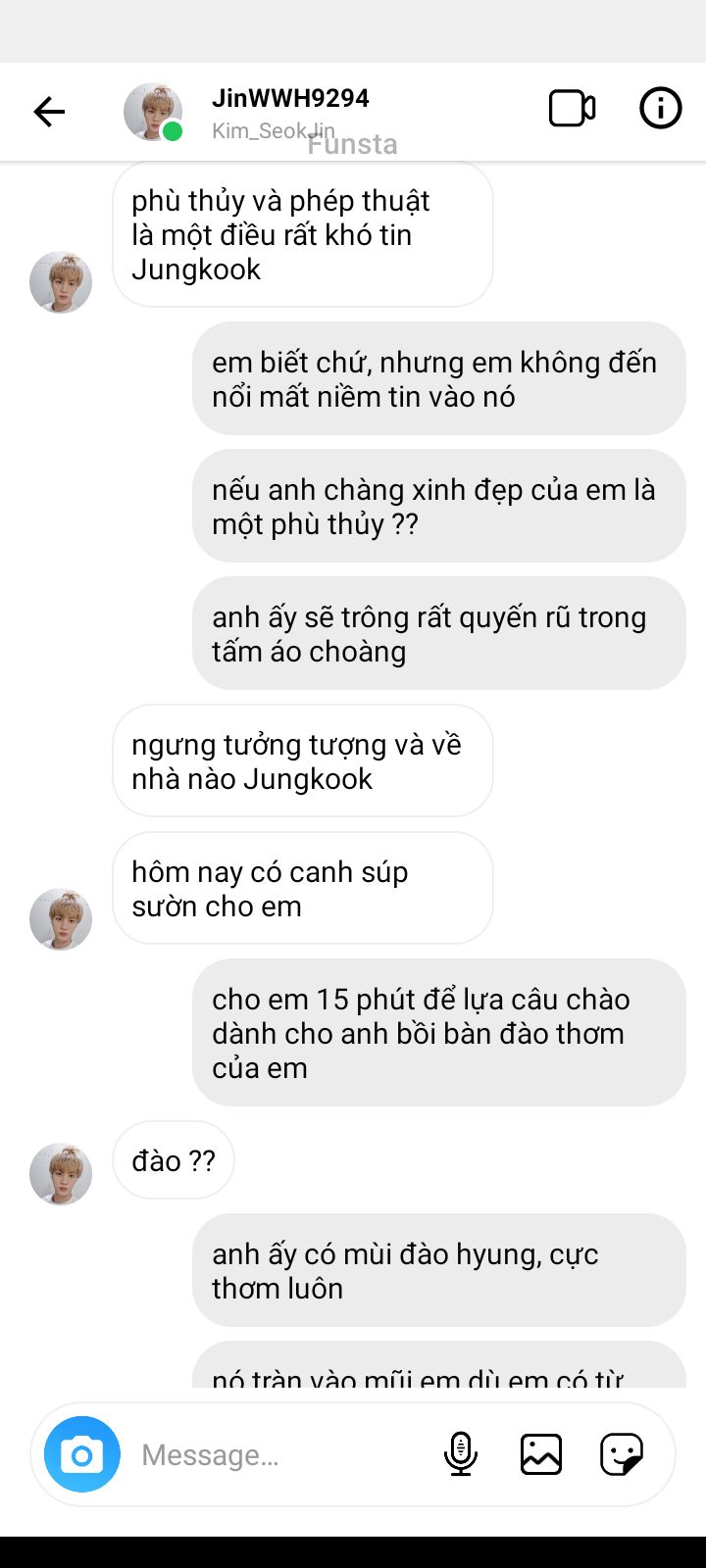The image size is (706, 1568).
Task: Tap the avatar beside the "đào ??" message
Action: tap(61, 1173)
